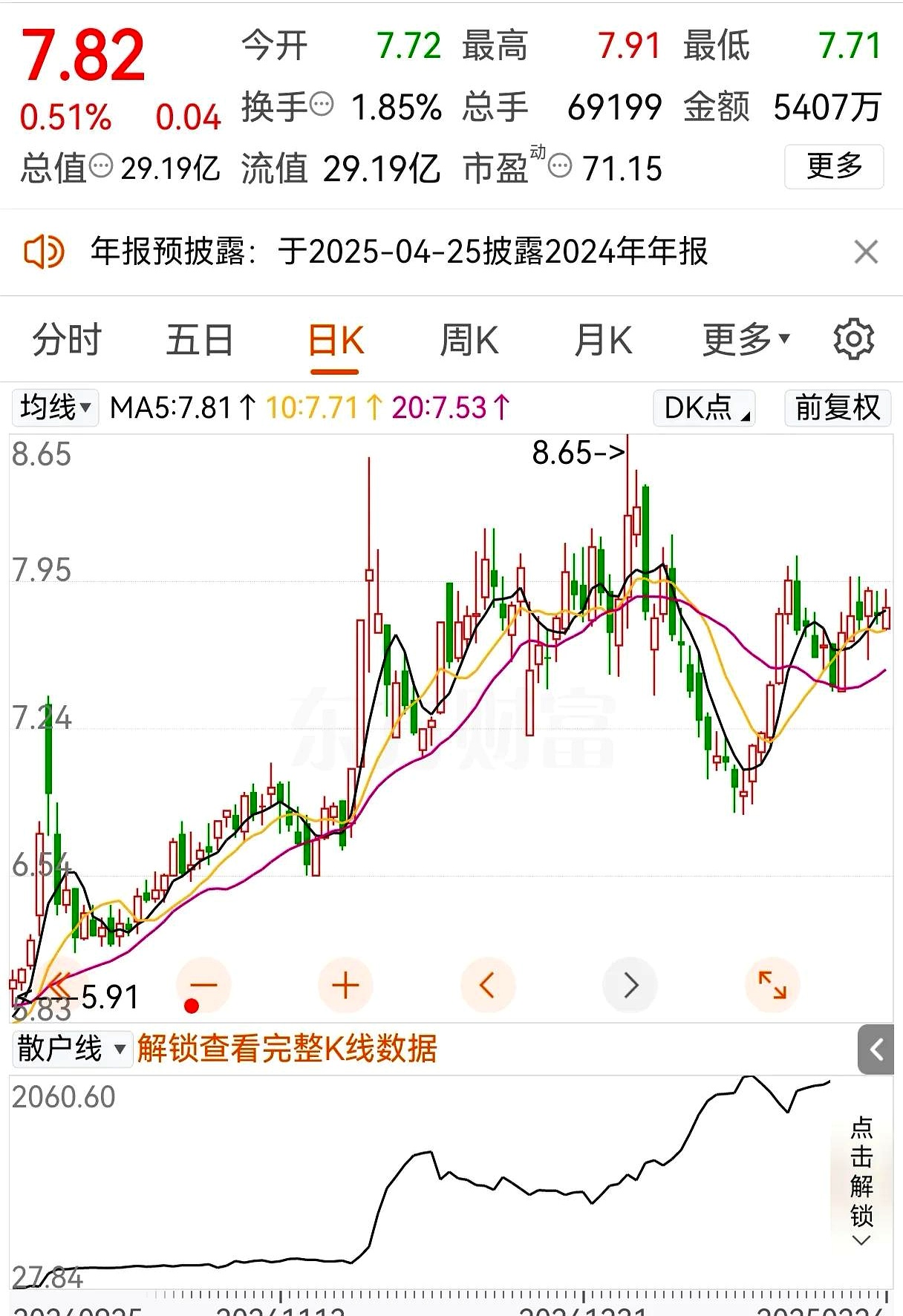
Task: Click the announcement speaker icon
Action: [43, 252]
